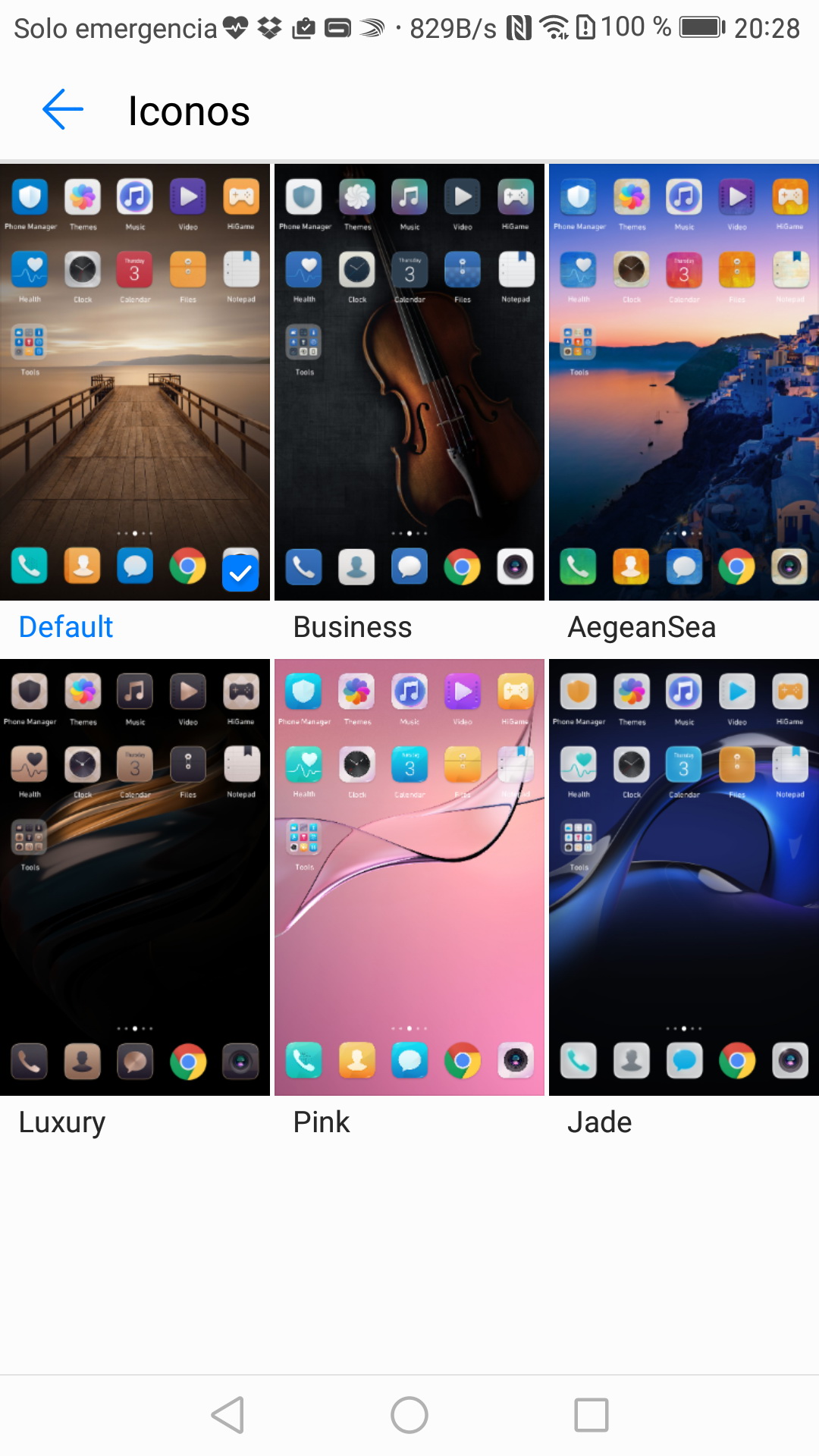This screenshot has height=1456, width=819.
Task: Tap the system home button
Action: 409,1415
